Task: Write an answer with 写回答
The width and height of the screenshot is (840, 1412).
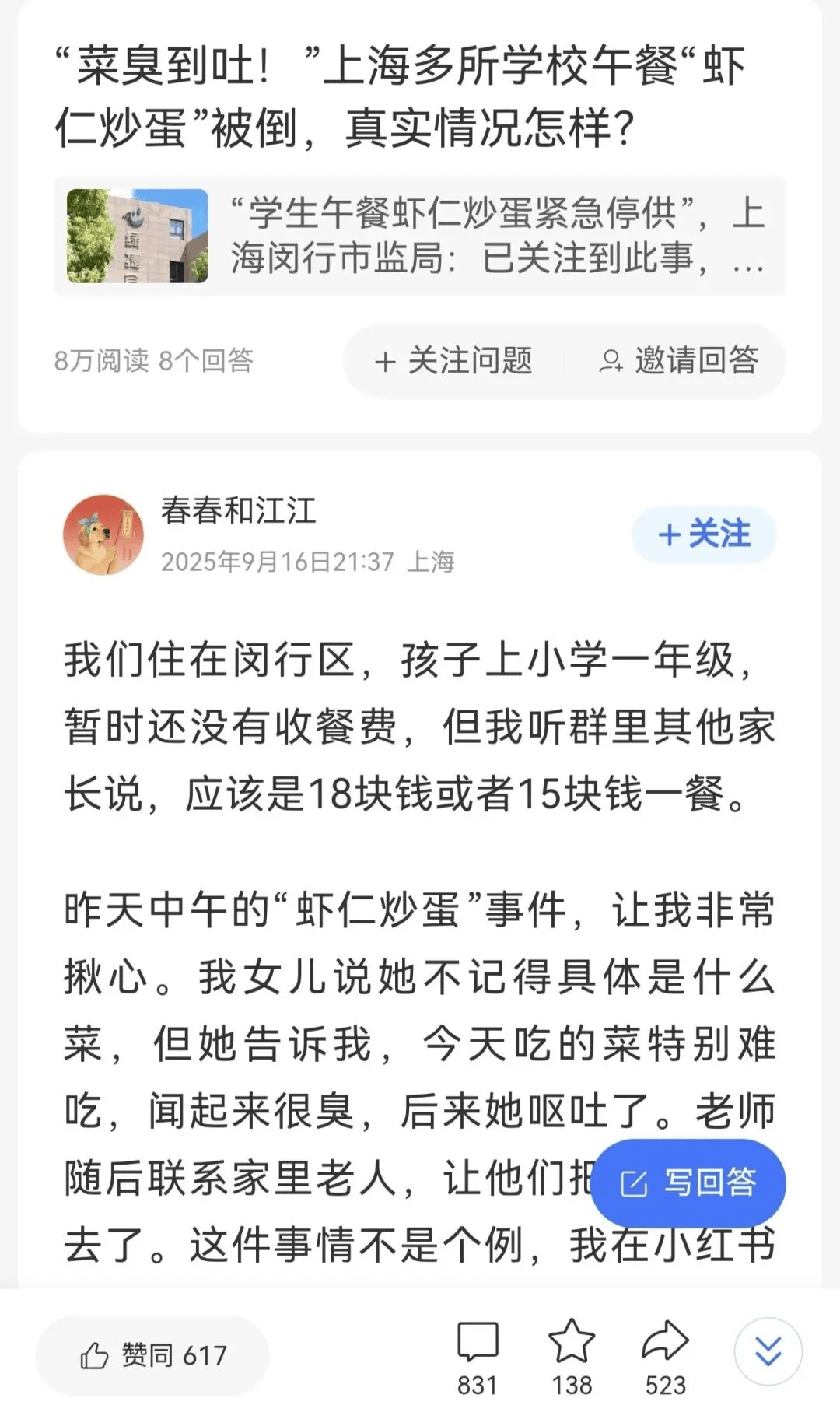Action: (688, 1183)
